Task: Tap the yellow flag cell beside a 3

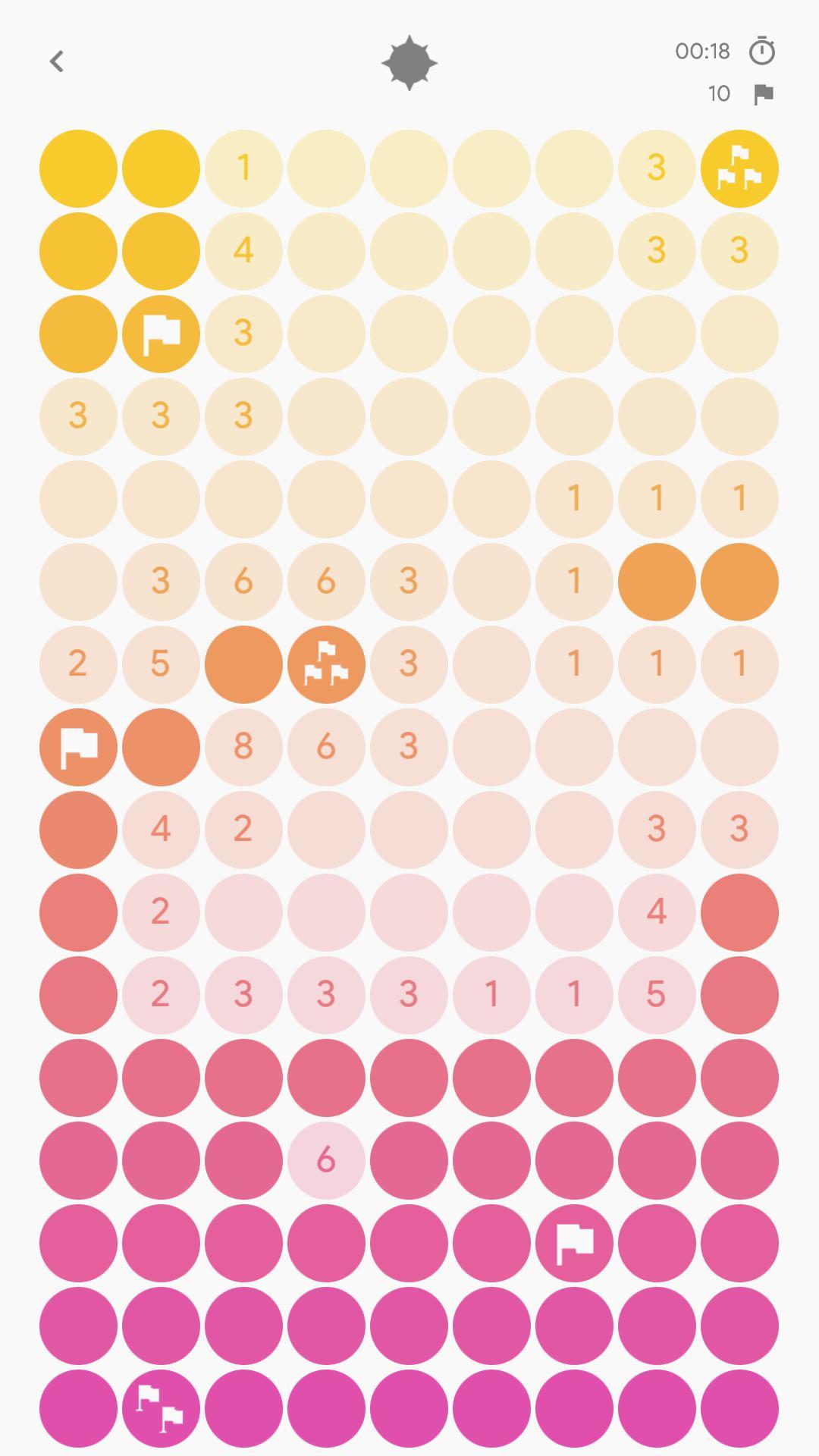Action: tap(161, 334)
